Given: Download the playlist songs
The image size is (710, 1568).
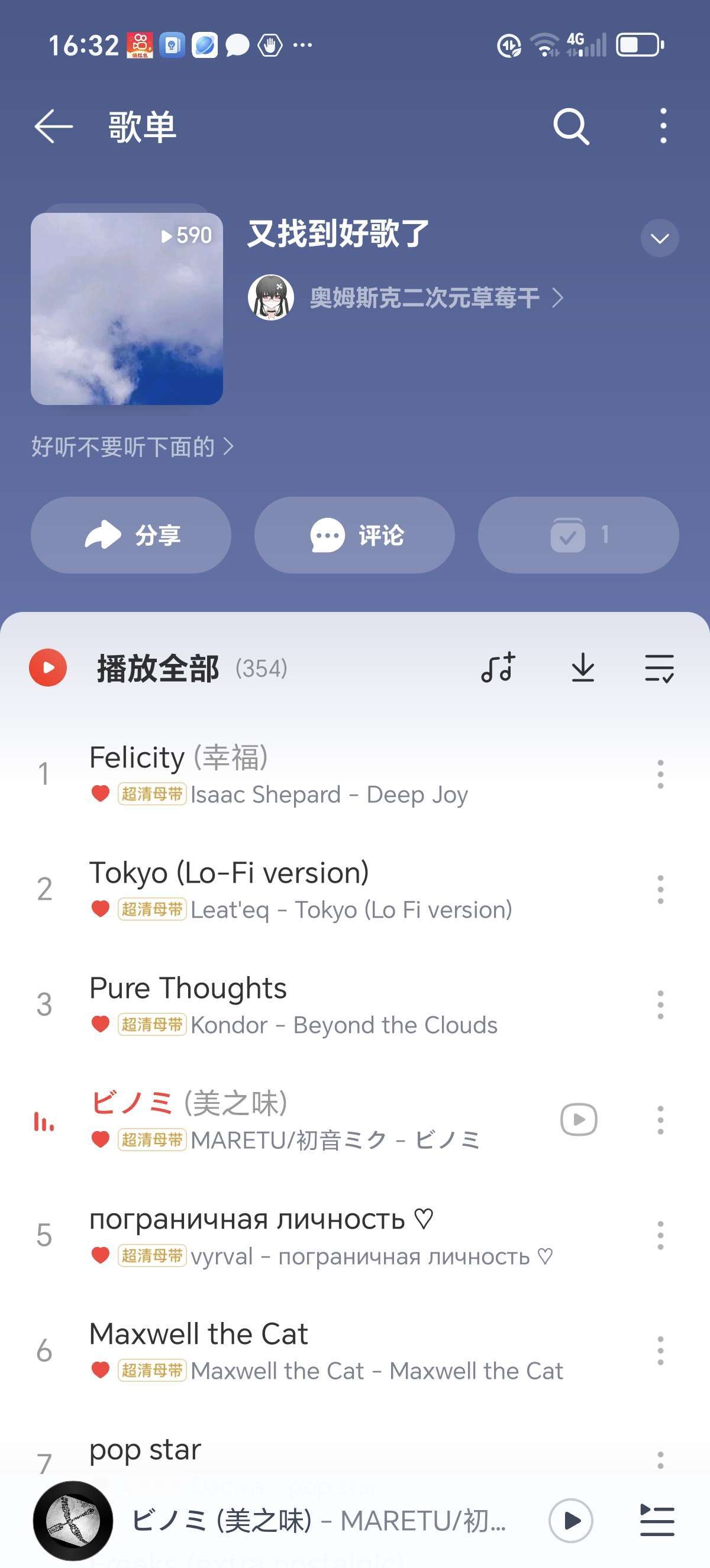Looking at the screenshot, I should pos(583,668).
